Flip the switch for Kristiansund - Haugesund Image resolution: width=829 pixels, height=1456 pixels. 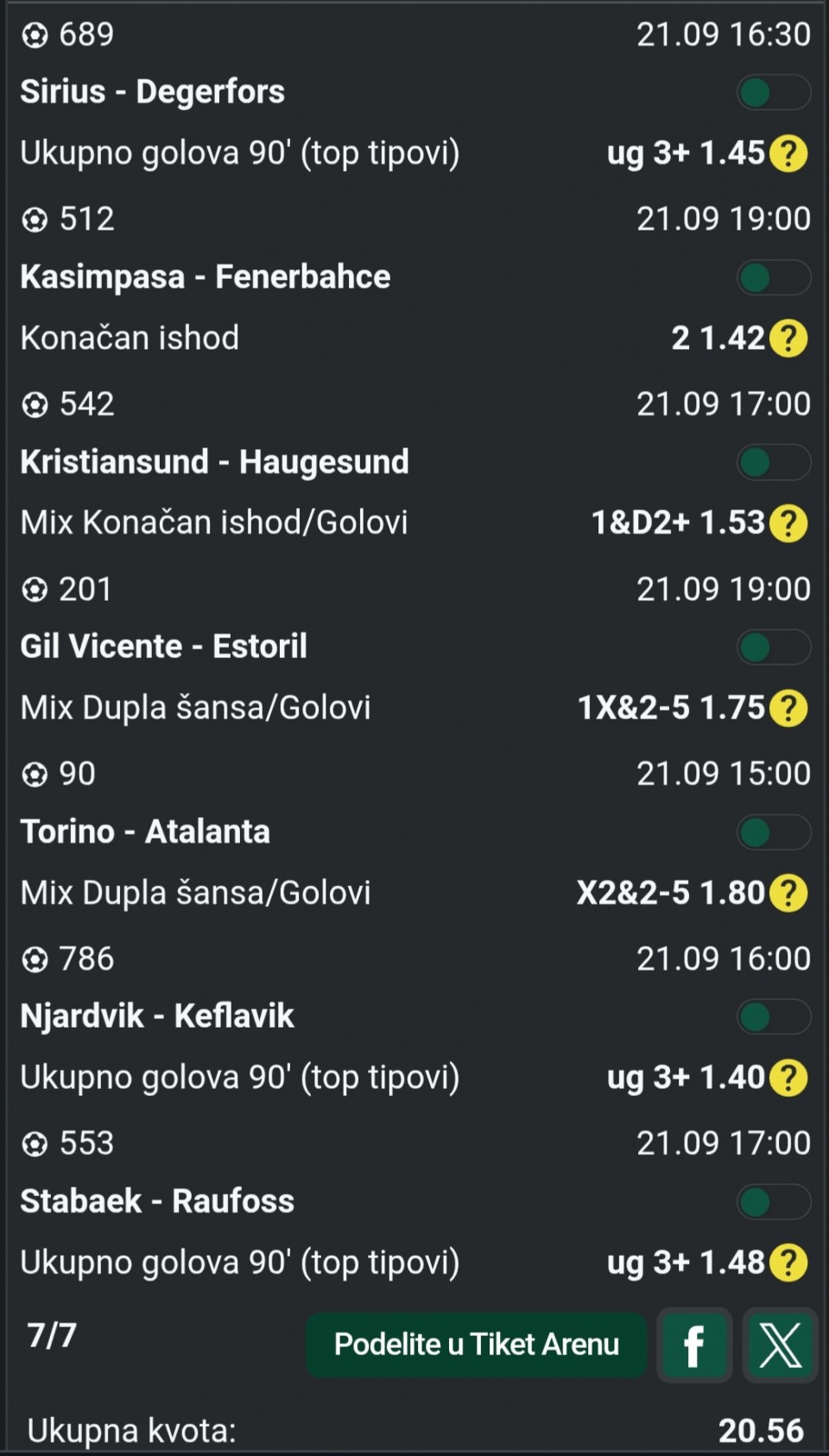[773, 462]
